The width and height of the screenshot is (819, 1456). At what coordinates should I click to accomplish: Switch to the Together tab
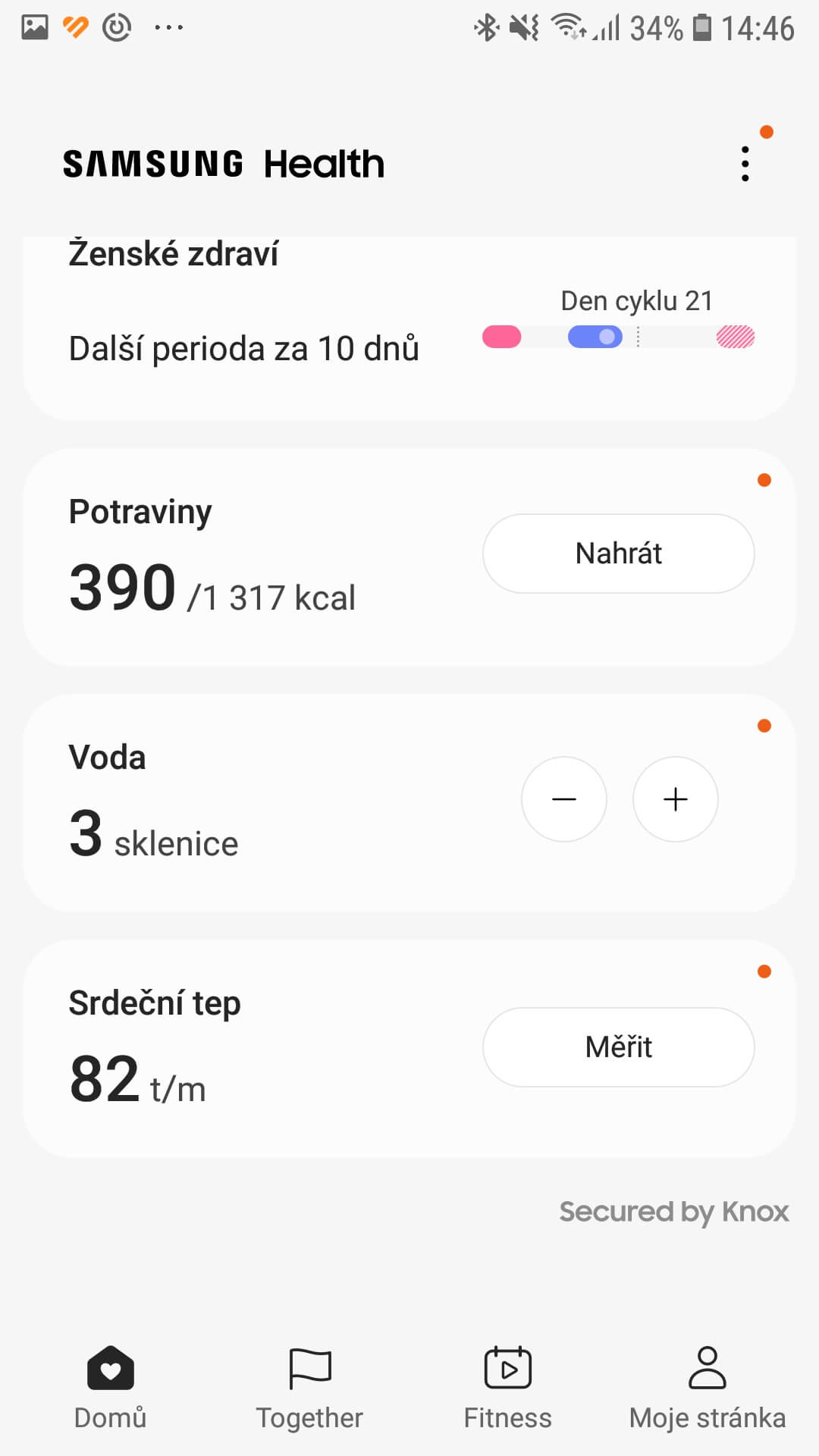[x=309, y=1387]
